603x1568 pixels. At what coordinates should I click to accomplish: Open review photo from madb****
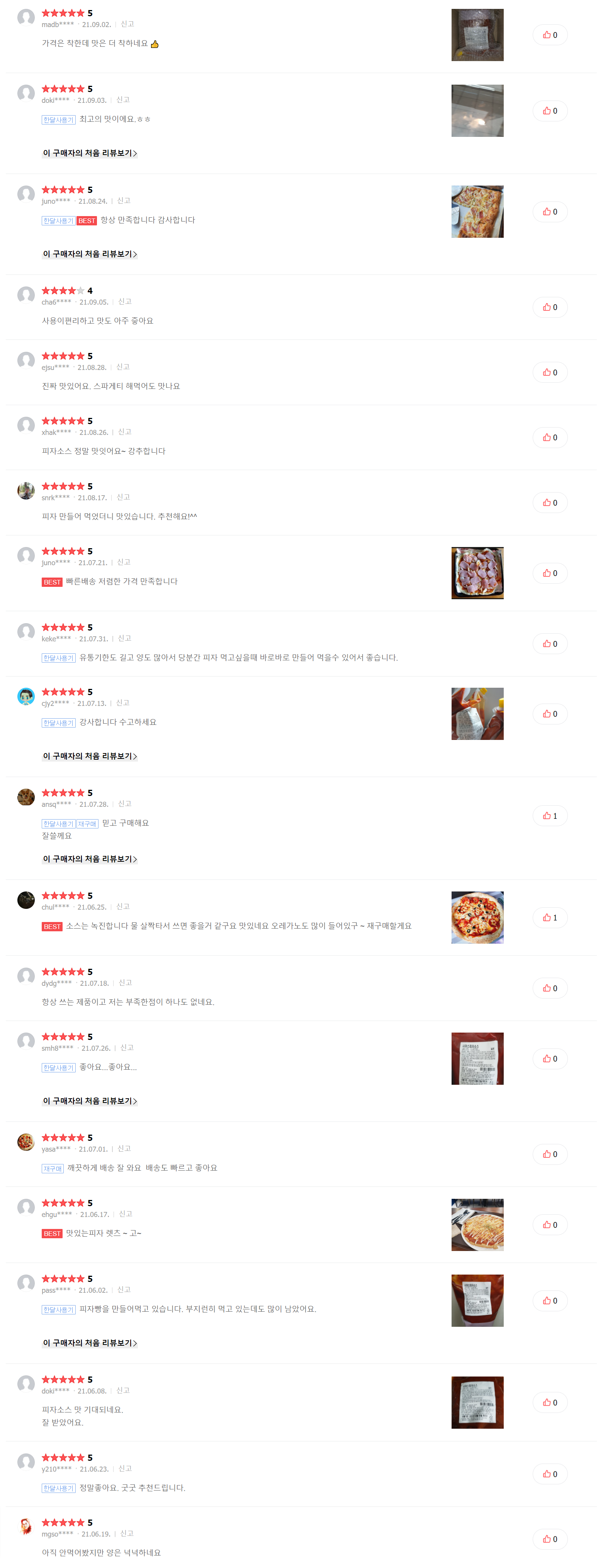click(x=477, y=35)
